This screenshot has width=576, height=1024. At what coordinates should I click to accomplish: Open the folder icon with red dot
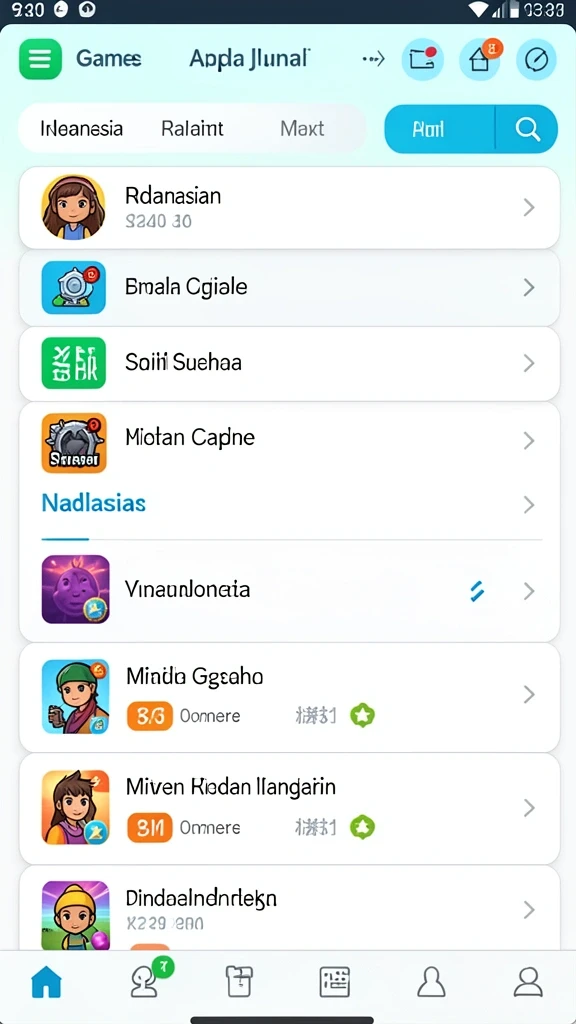[423, 59]
